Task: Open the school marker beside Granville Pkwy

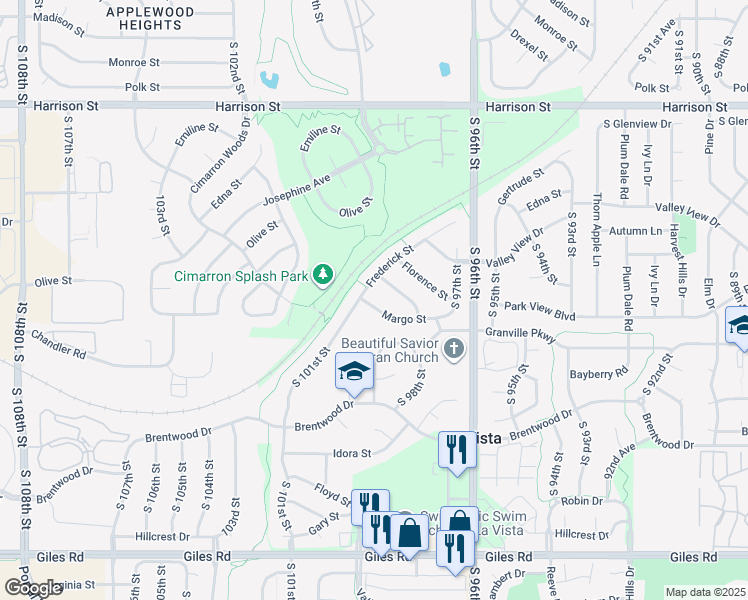Action: point(740,325)
